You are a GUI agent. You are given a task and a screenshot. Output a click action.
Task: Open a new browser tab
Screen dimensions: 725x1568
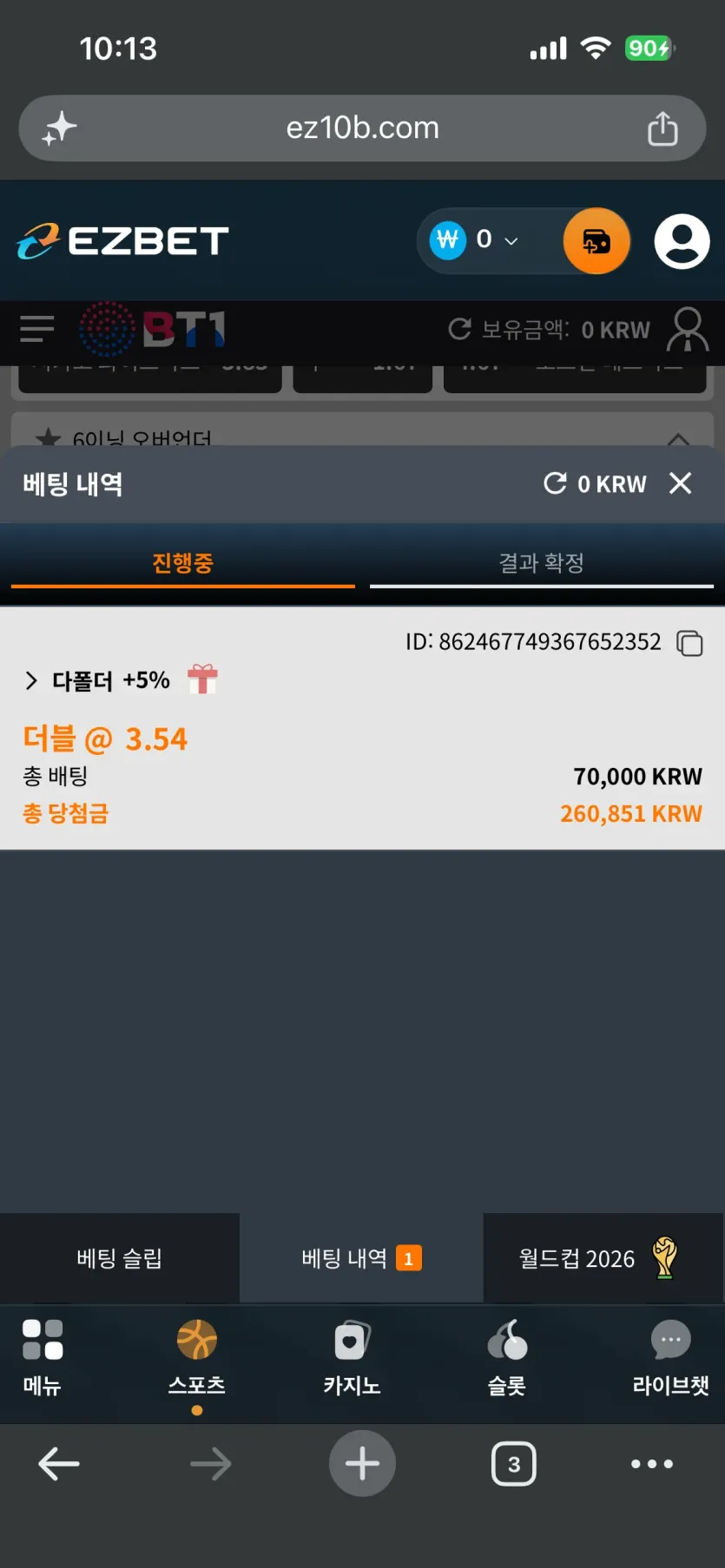click(x=362, y=1463)
